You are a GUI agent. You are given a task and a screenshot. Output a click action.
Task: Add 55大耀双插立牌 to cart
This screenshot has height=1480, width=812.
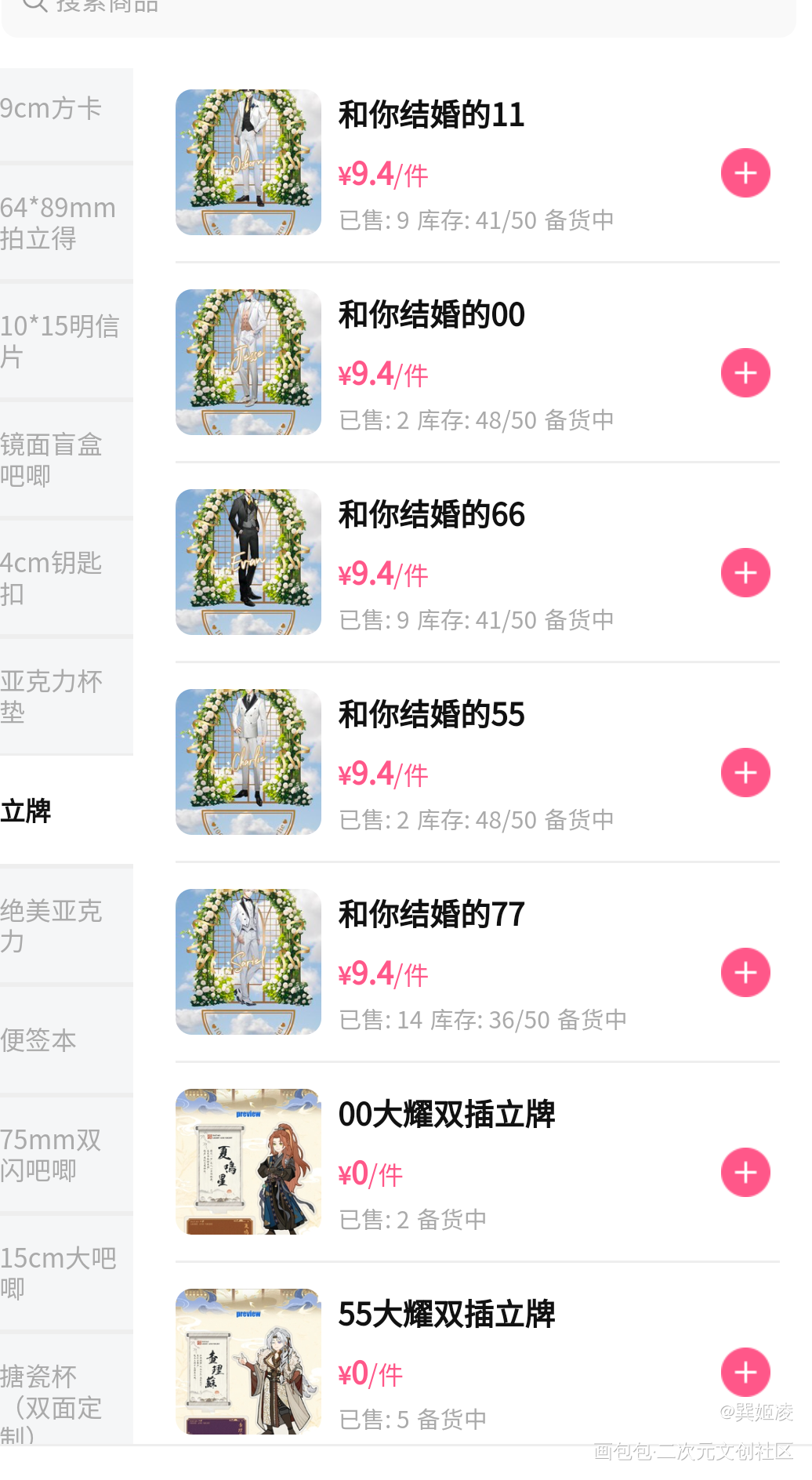coord(745,1373)
